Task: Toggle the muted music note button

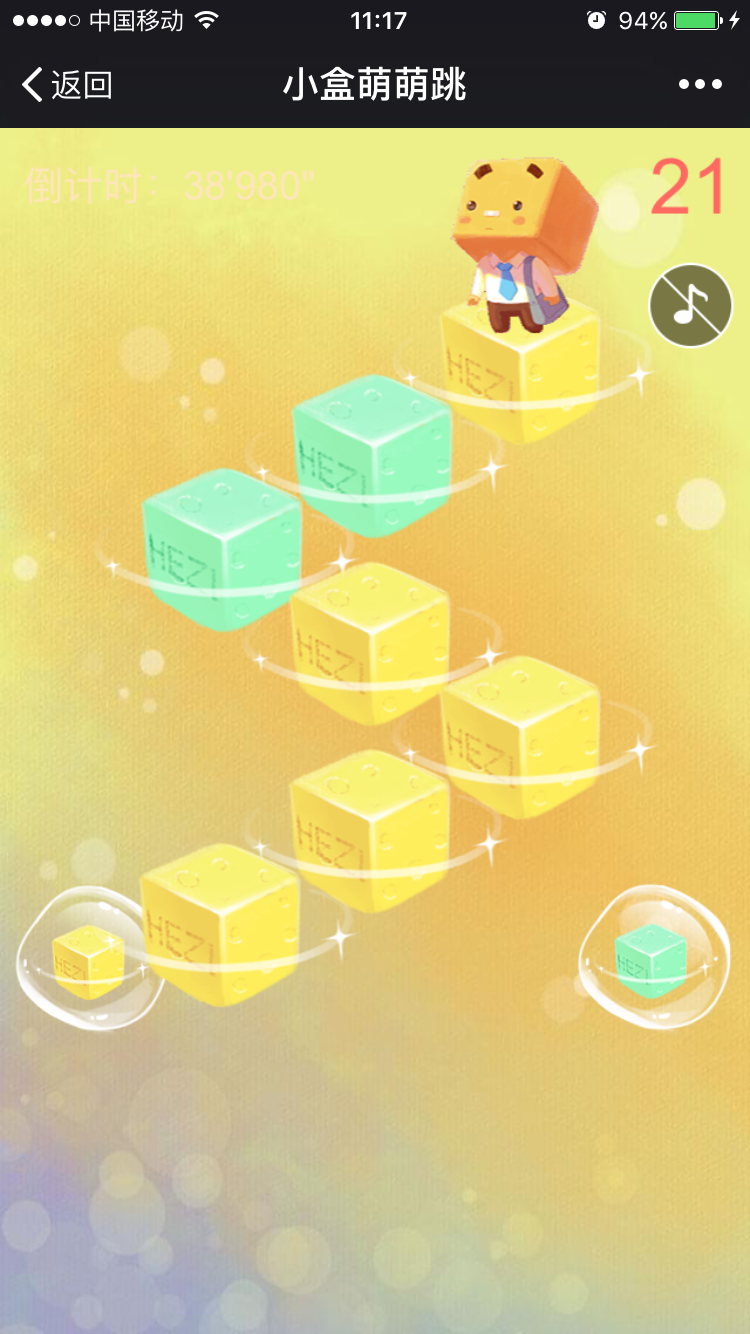Action: (691, 306)
